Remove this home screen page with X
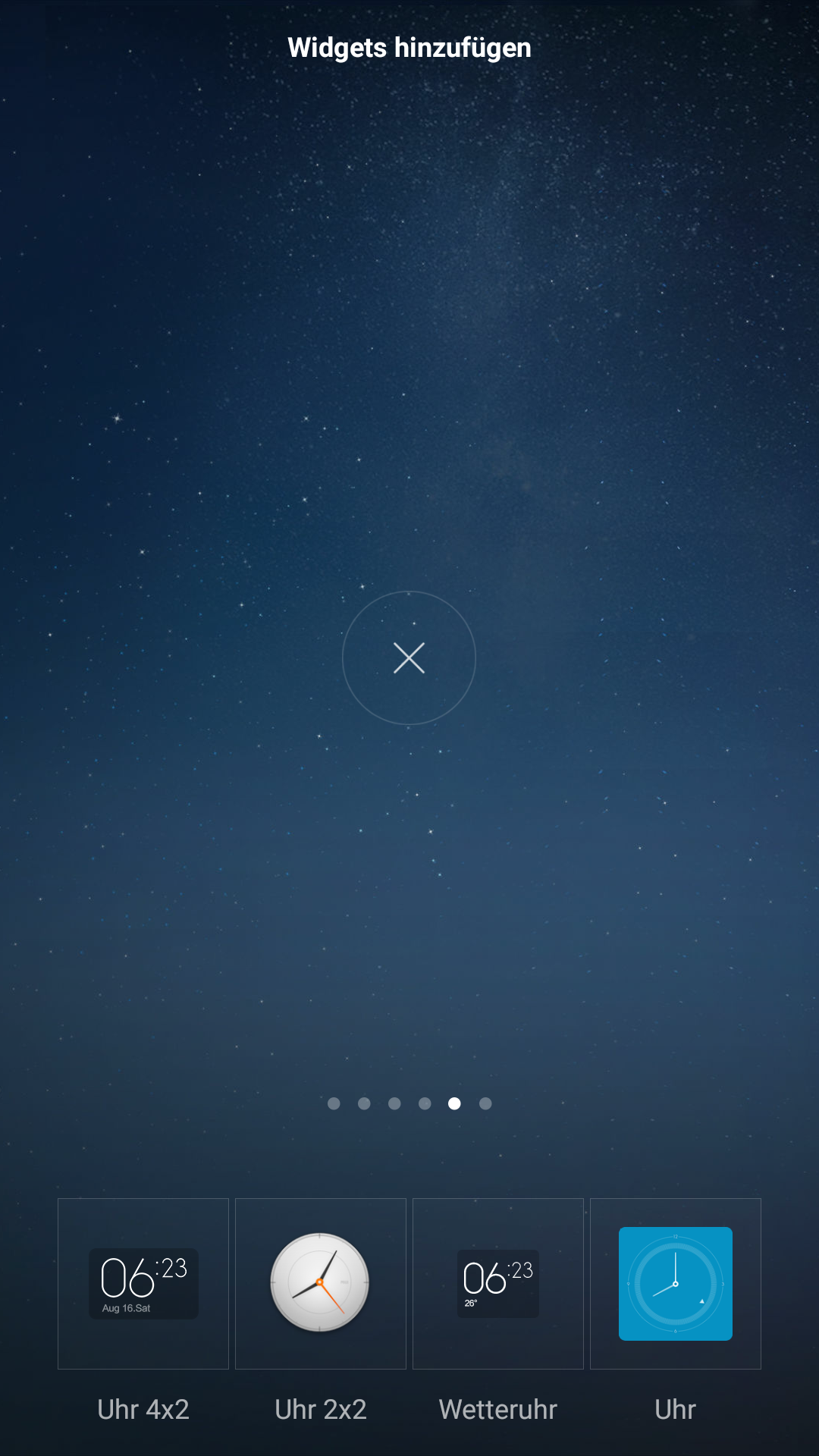Screen dimensions: 819x1456 409,657
